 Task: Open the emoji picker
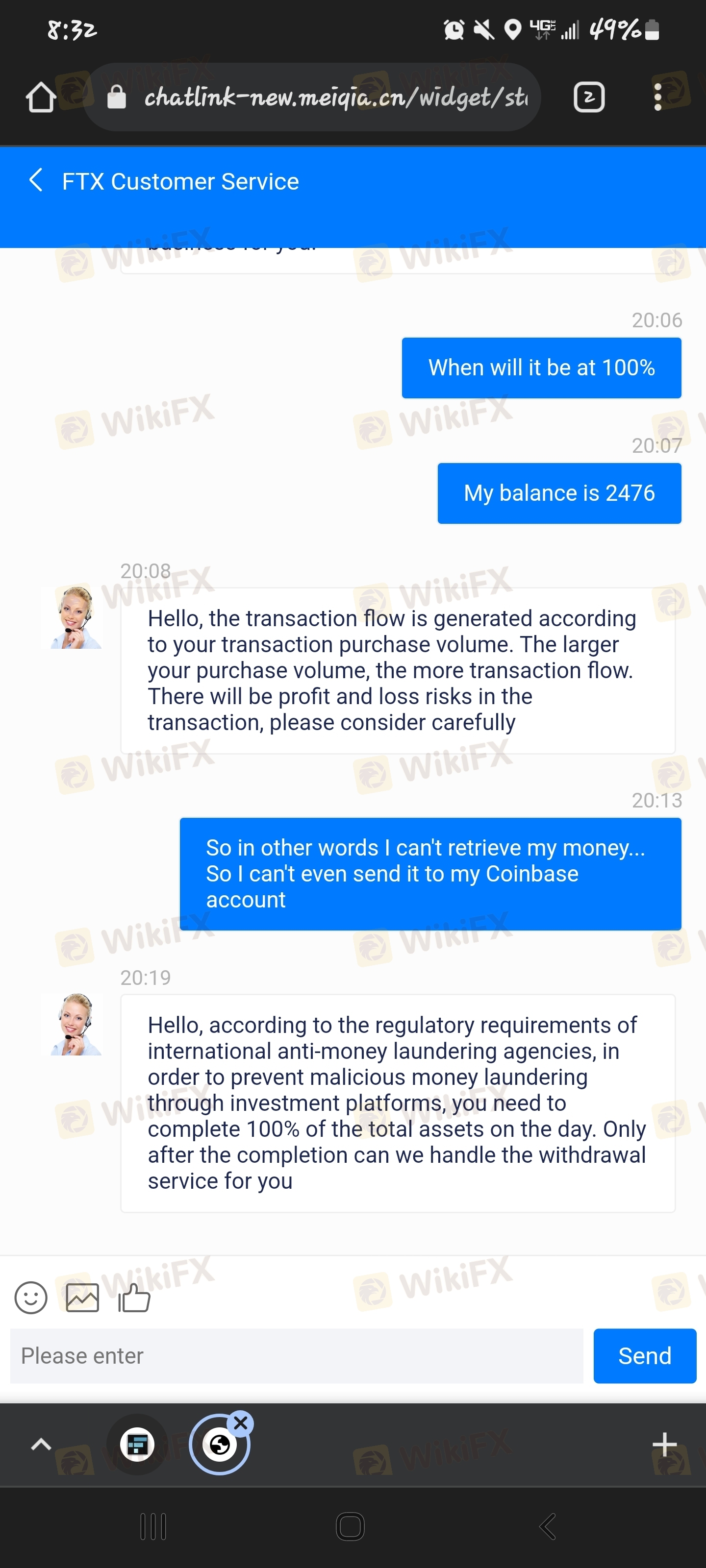coord(30,1298)
